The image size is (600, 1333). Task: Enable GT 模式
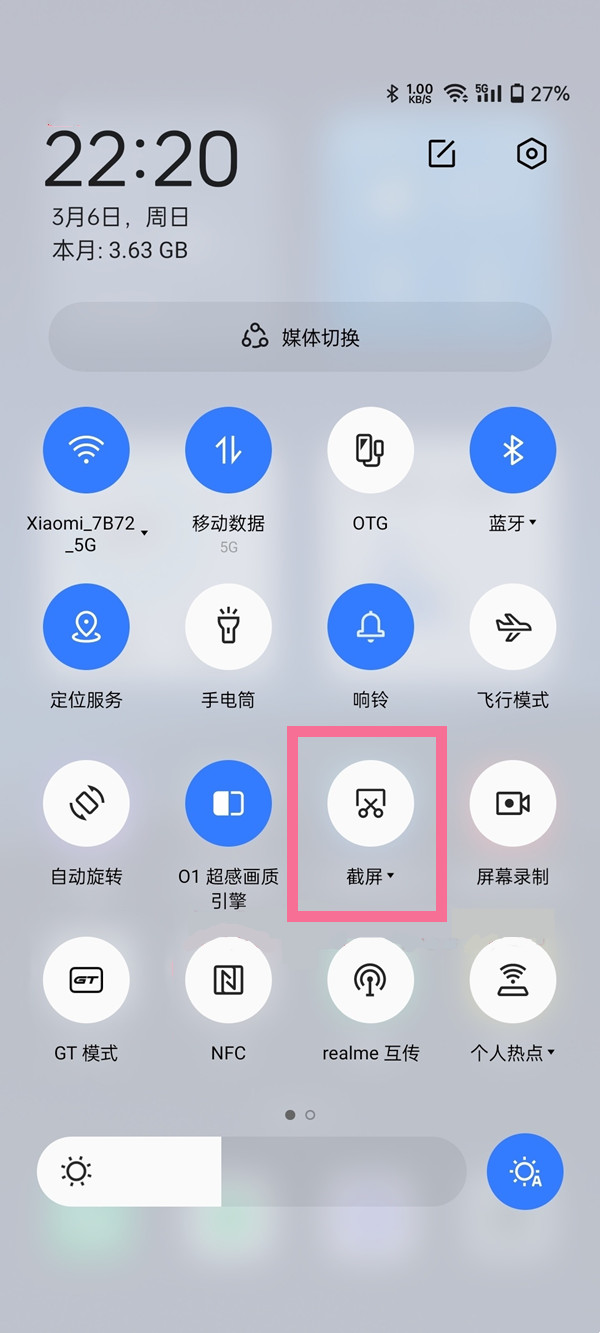(86, 981)
